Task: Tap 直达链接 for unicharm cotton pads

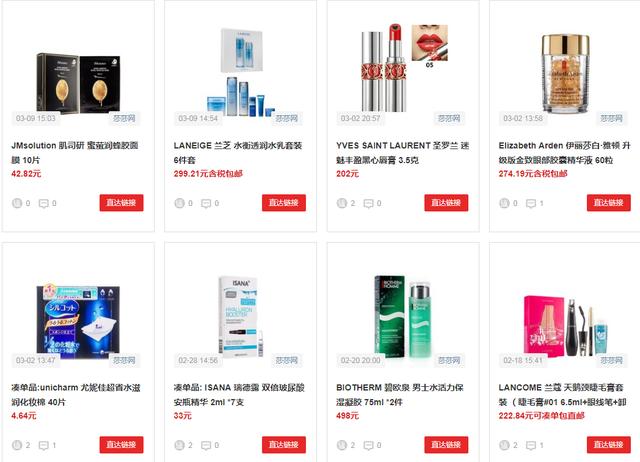Action: [x=122, y=445]
